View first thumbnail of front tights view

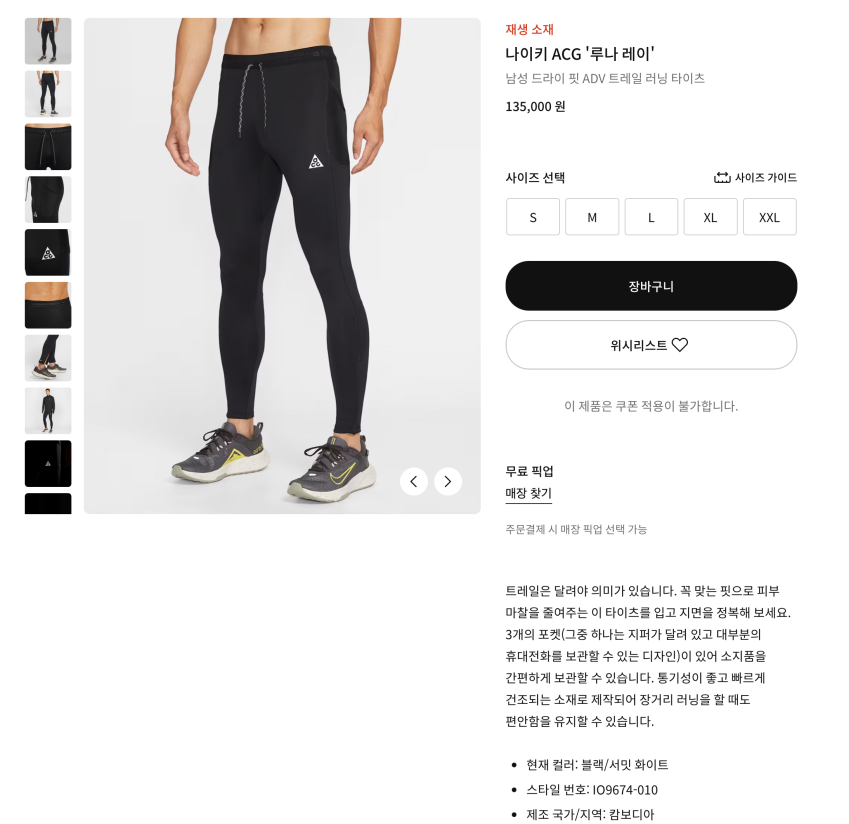coord(48,41)
